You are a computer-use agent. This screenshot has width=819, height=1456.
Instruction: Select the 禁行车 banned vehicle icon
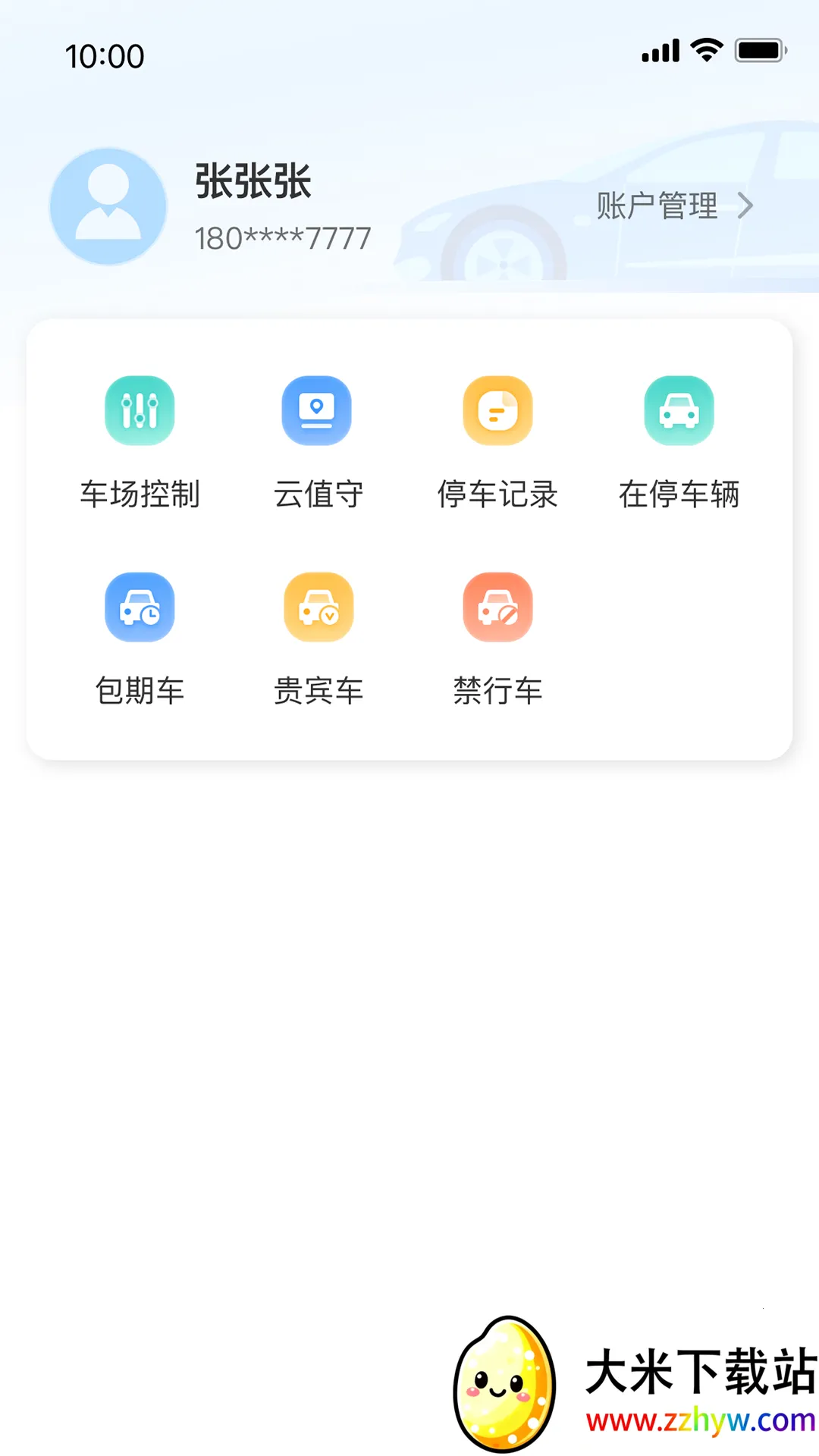coord(498,607)
